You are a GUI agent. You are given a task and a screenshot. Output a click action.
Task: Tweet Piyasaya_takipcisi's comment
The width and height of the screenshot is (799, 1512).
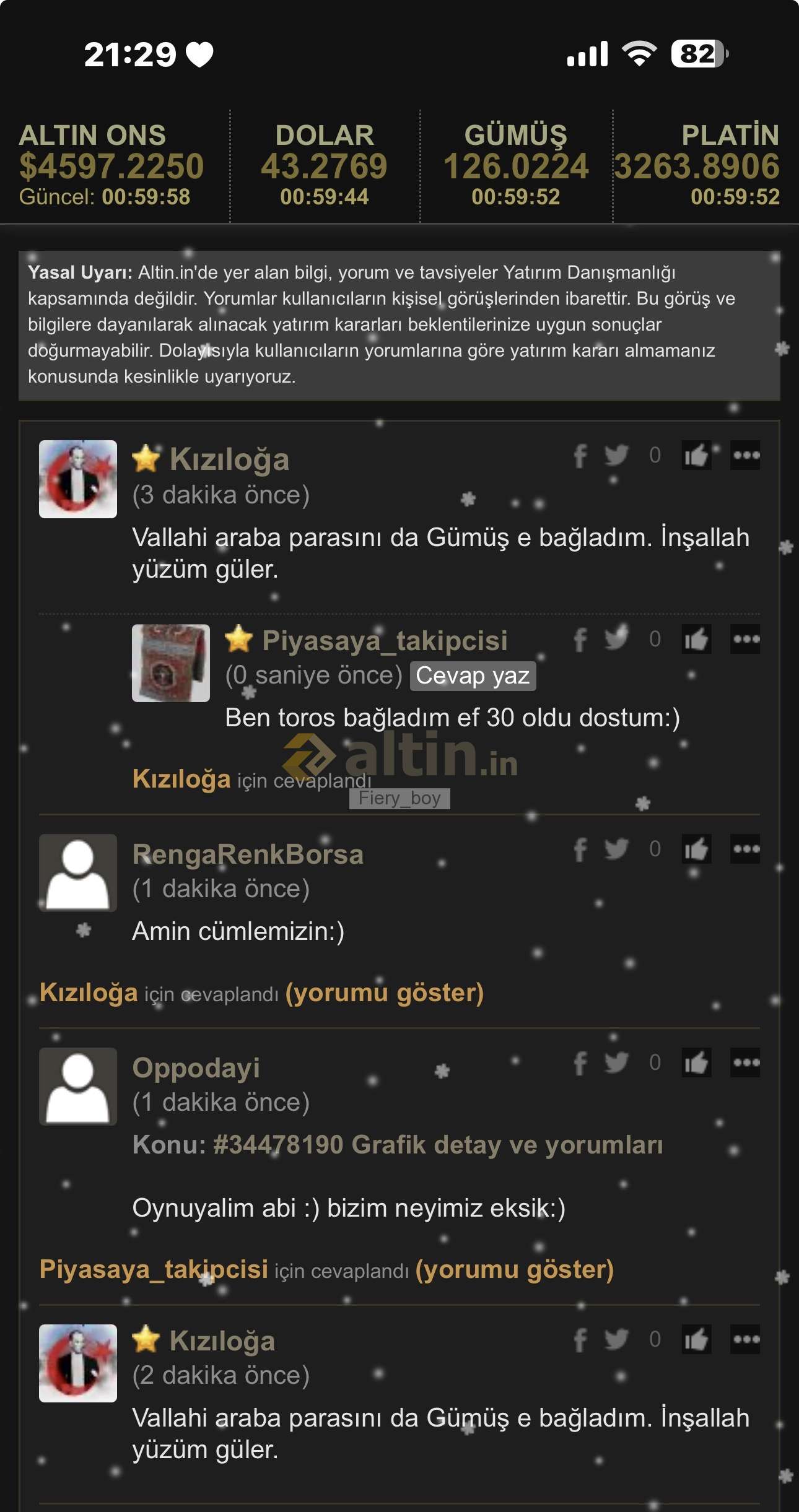point(616,639)
